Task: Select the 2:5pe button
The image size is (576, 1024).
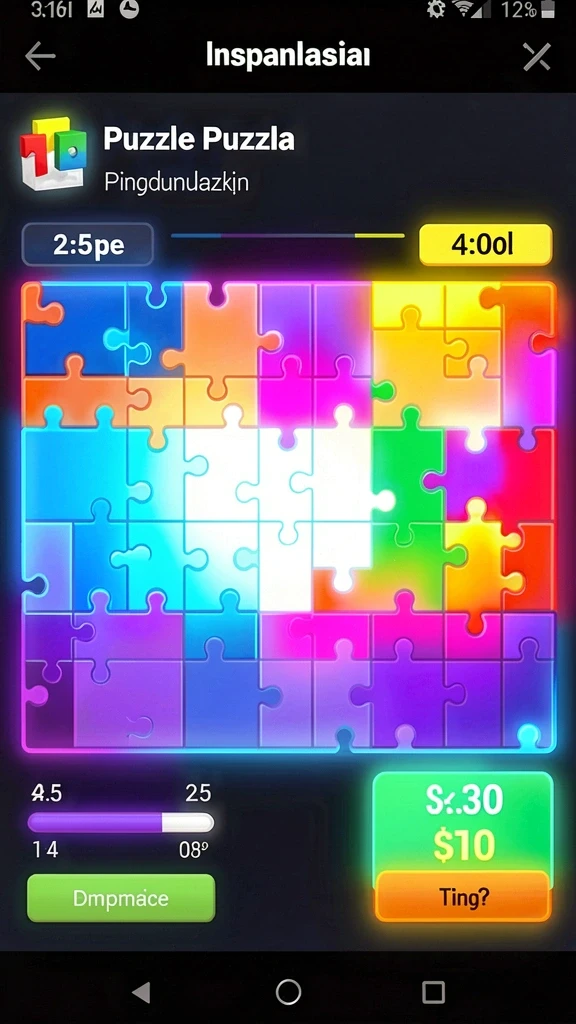Action: (88, 245)
